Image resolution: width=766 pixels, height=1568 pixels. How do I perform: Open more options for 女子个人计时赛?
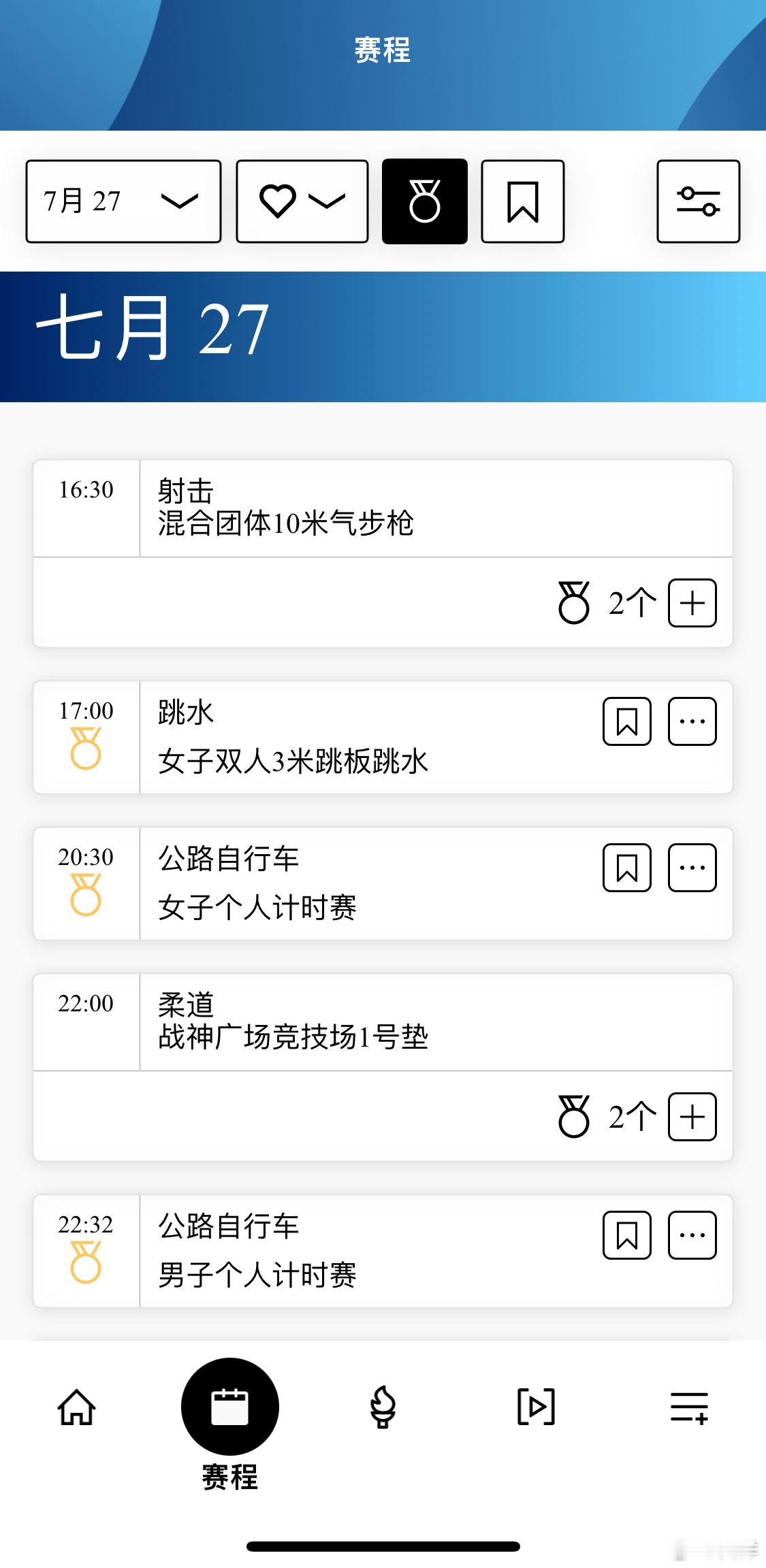click(692, 868)
